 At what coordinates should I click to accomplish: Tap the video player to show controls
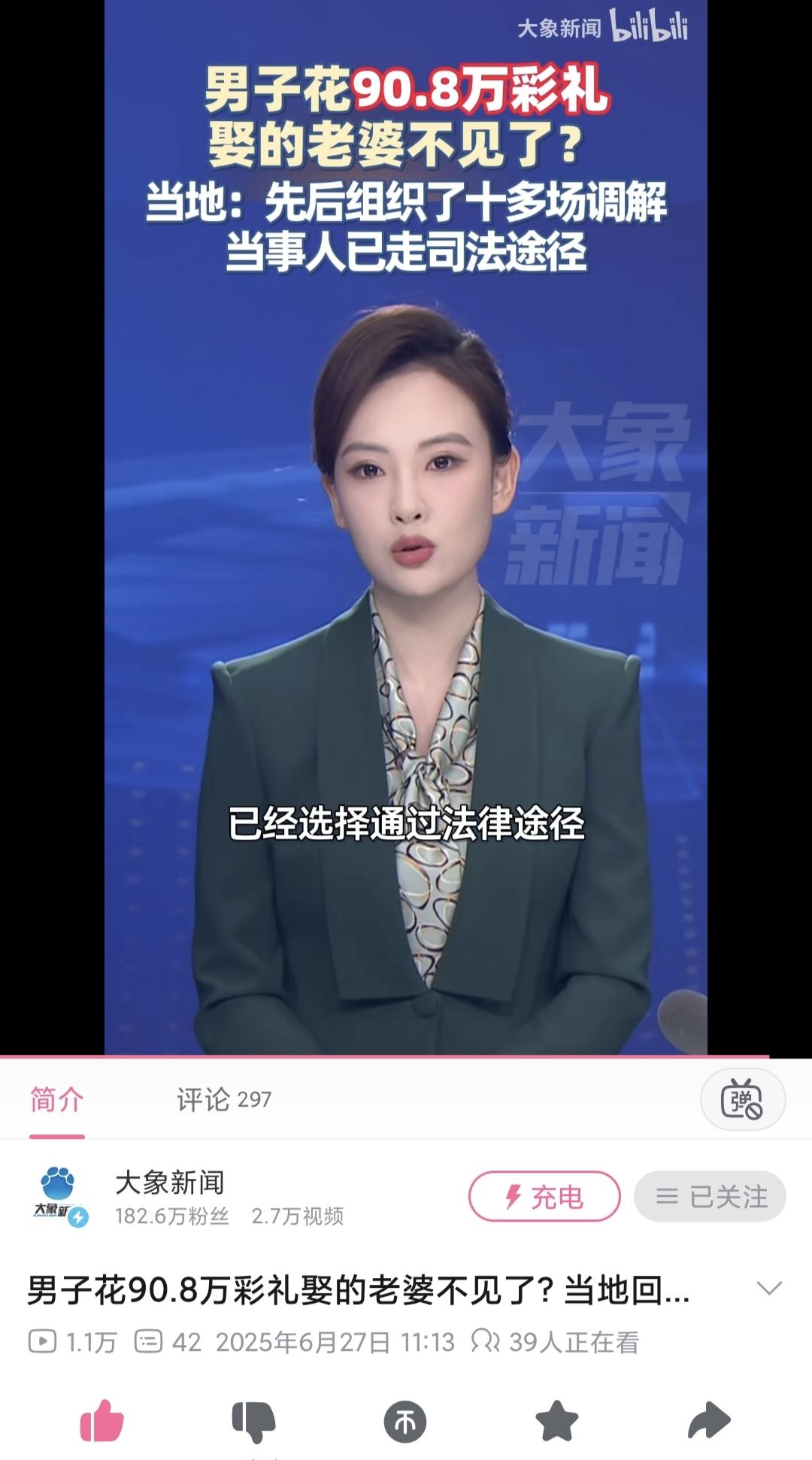[x=406, y=527]
